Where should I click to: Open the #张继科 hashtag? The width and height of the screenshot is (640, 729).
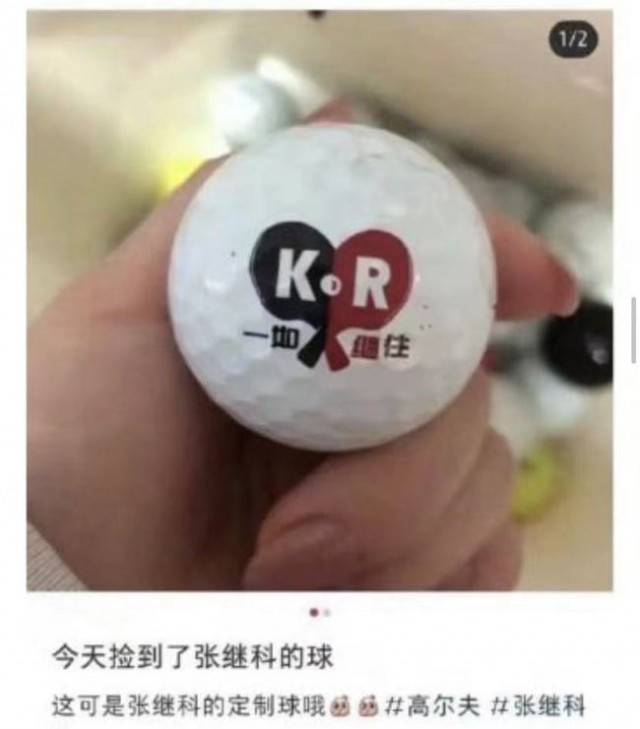coord(538,706)
